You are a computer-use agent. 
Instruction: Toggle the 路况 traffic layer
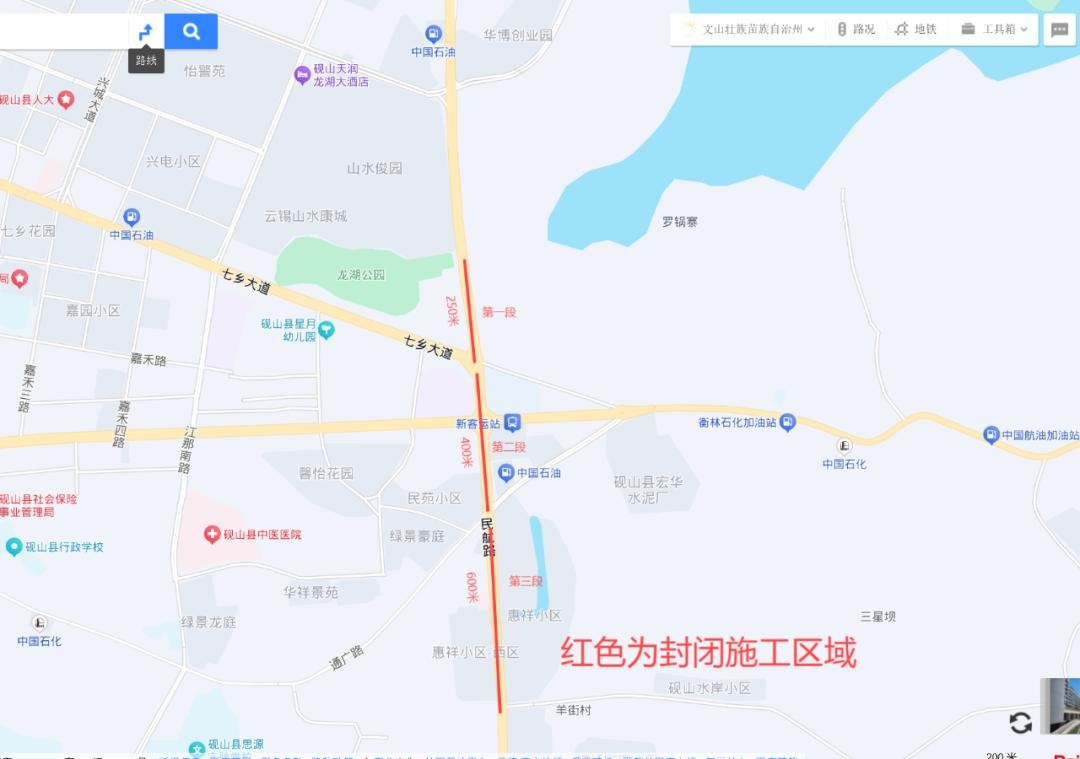856,29
